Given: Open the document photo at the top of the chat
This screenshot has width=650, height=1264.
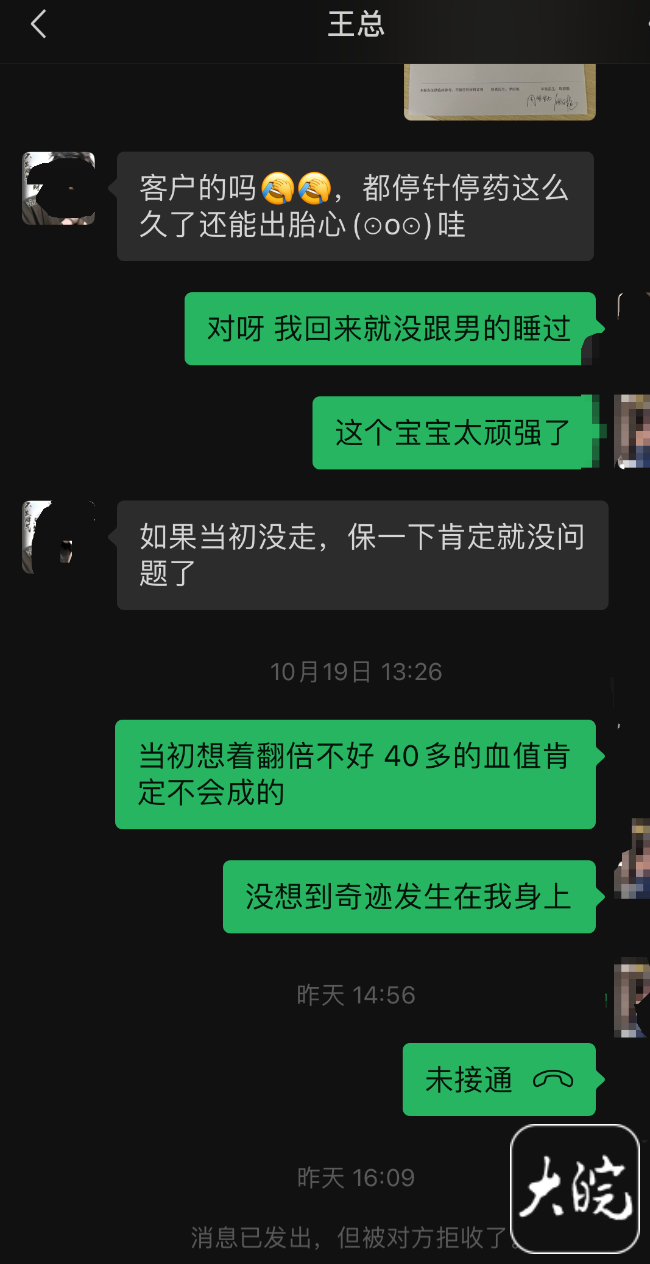Looking at the screenshot, I should (499, 92).
